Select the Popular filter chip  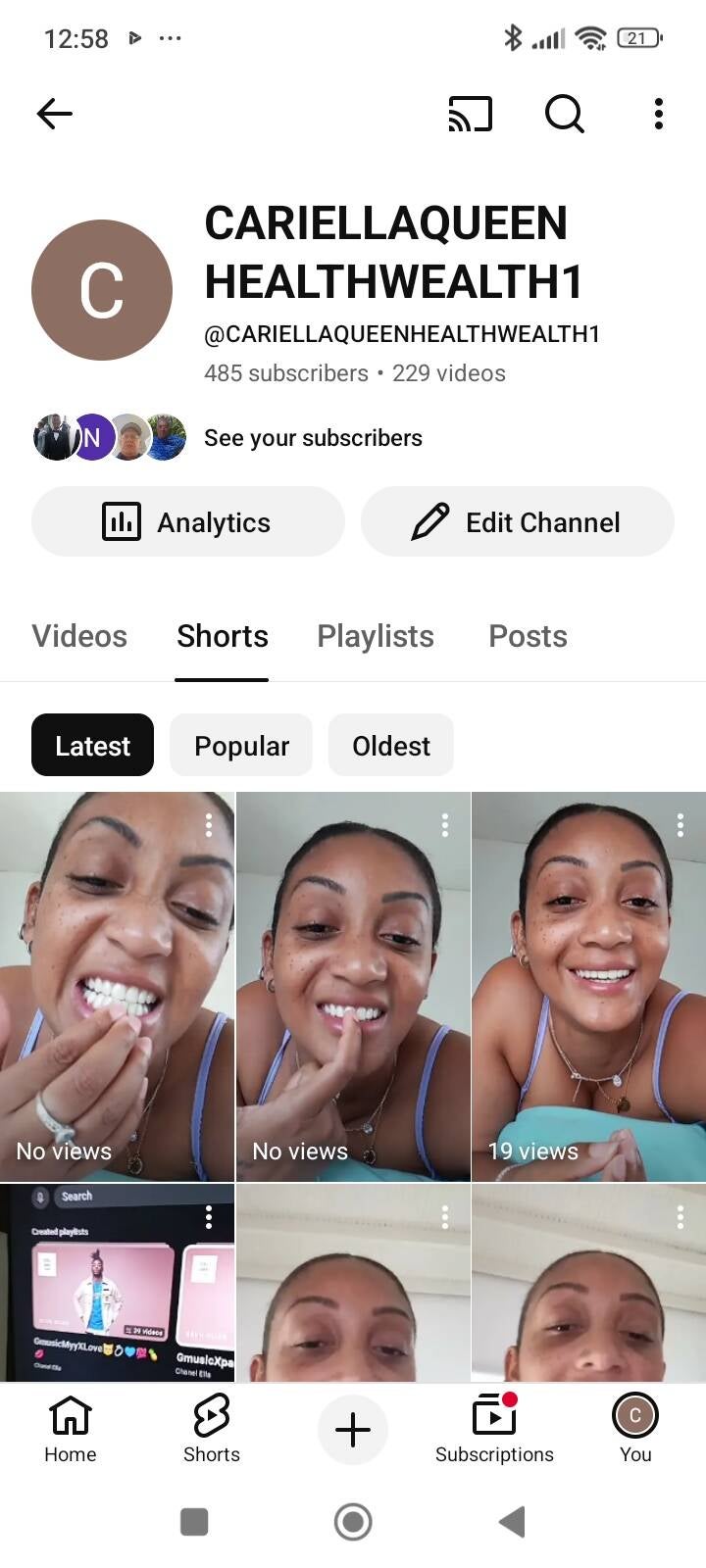point(241,746)
